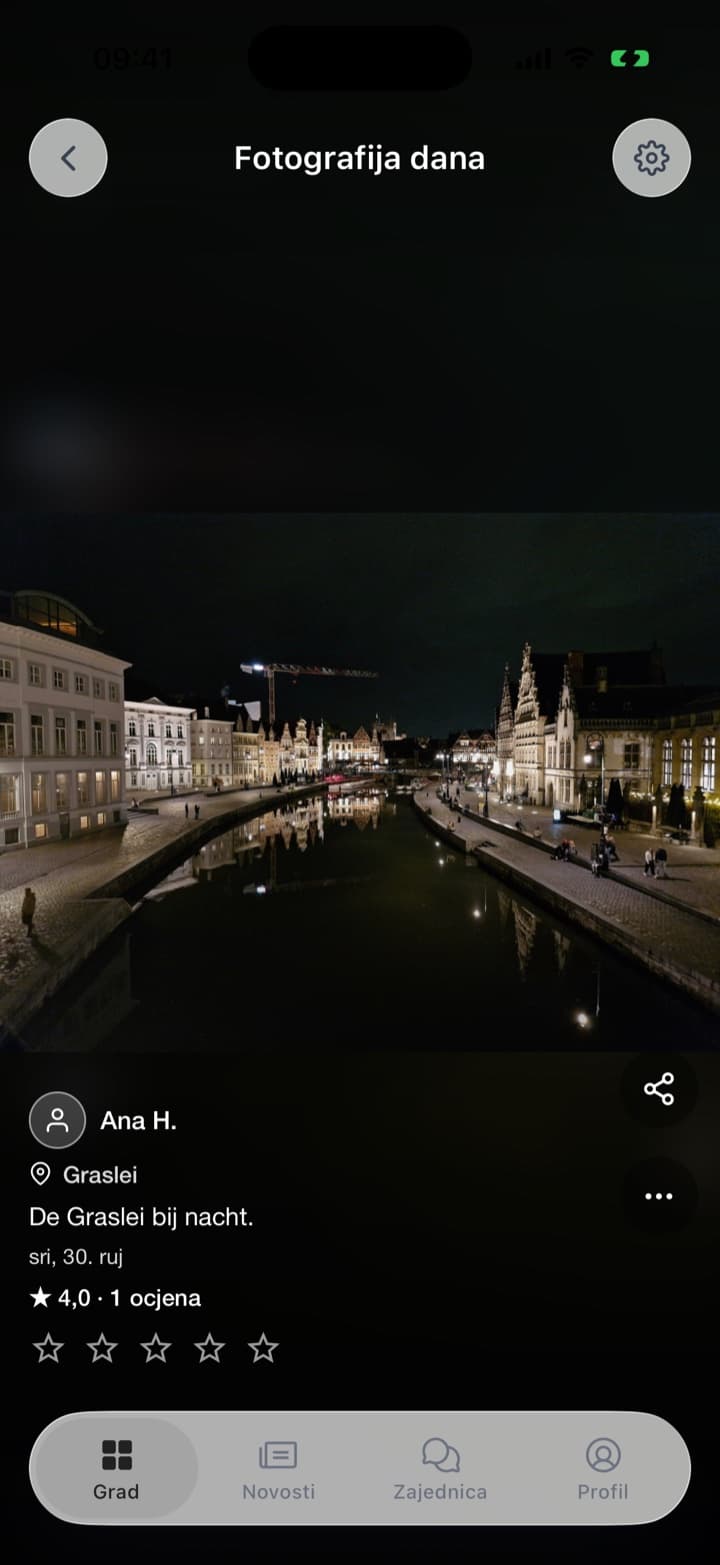This screenshot has width=720, height=1565.
Task: Open the three-dot more options menu
Action: coord(659,1196)
